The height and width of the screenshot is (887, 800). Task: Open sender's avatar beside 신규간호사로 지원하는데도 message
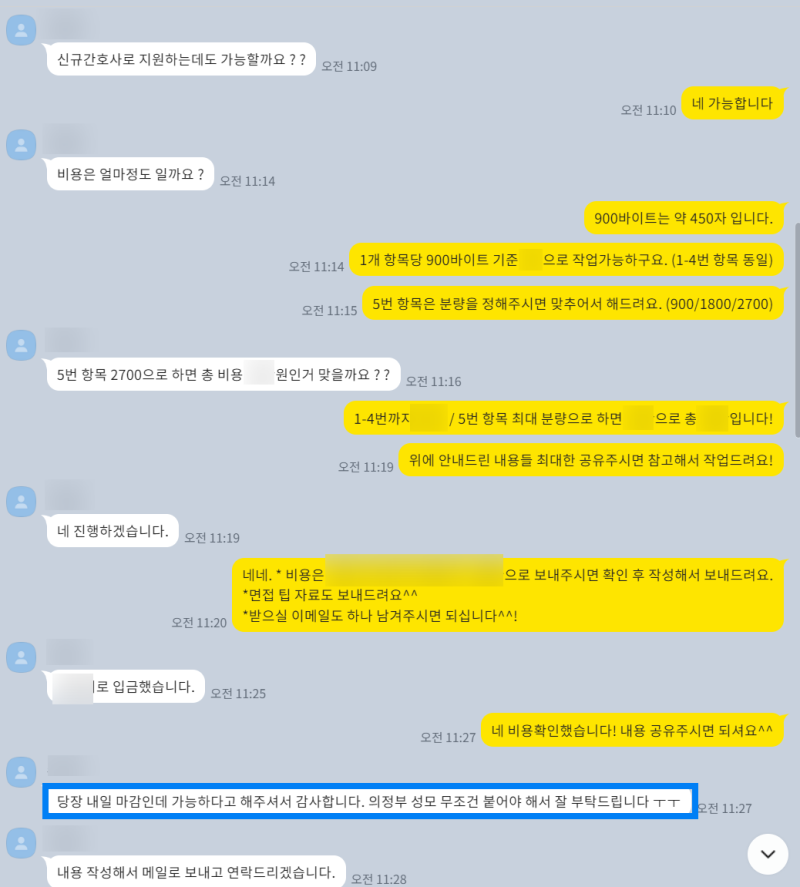pos(22,31)
